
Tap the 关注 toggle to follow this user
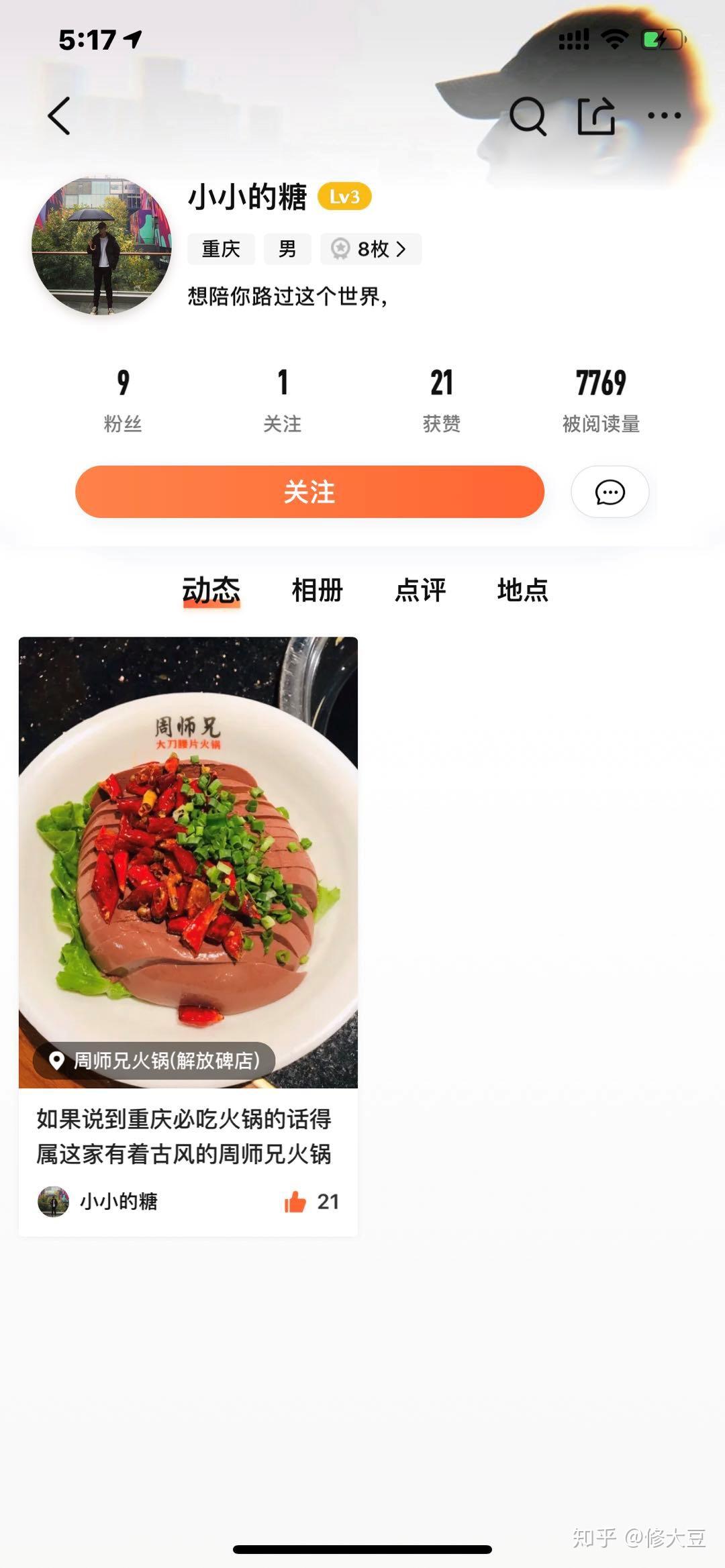(x=309, y=492)
